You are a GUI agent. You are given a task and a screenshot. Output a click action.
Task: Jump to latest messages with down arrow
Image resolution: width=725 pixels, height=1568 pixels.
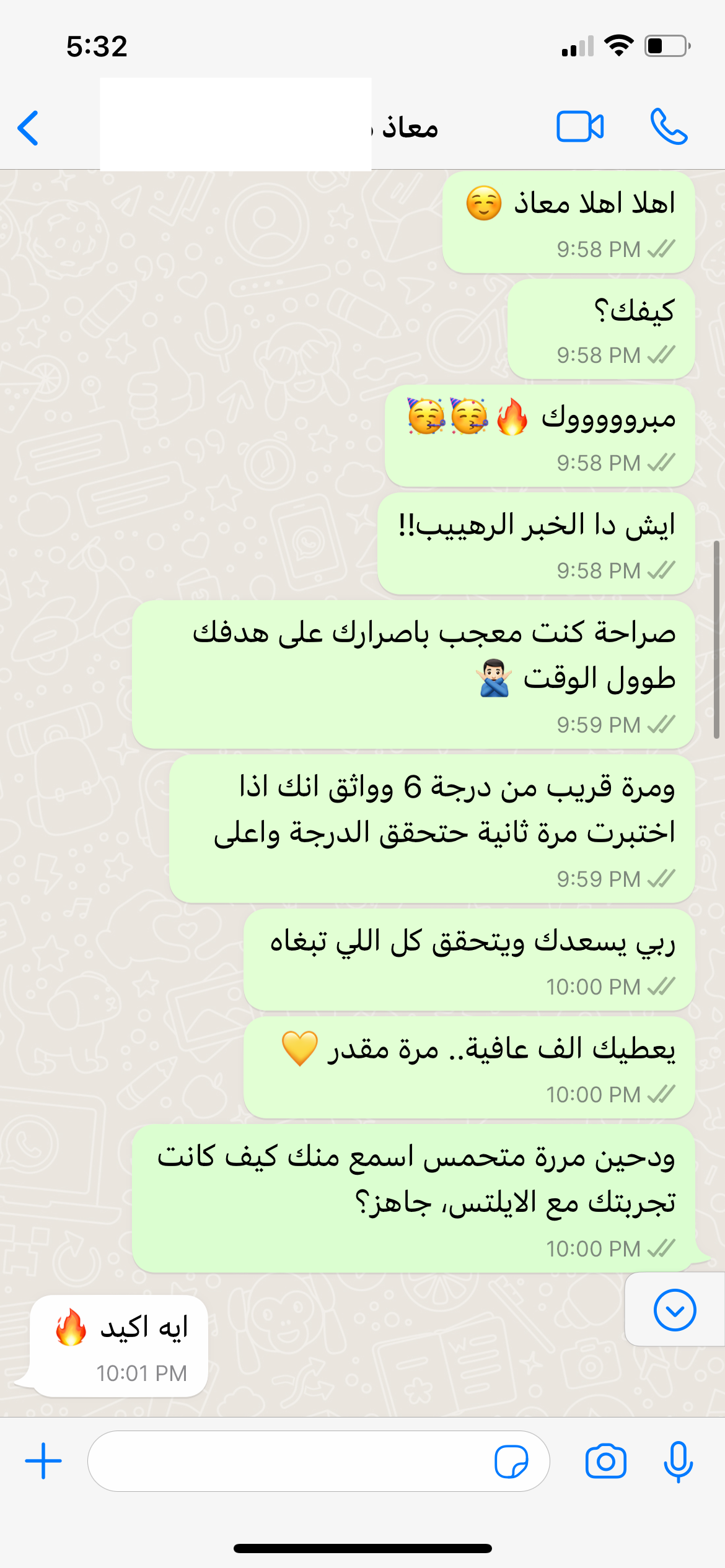coord(674,1310)
